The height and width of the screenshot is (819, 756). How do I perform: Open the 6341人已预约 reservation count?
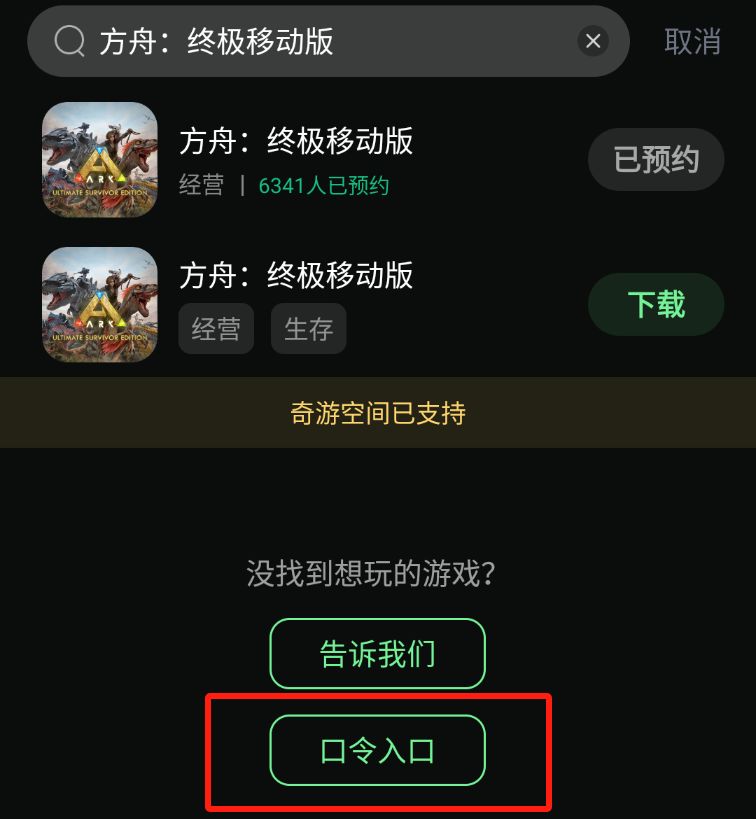coord(322,186)
